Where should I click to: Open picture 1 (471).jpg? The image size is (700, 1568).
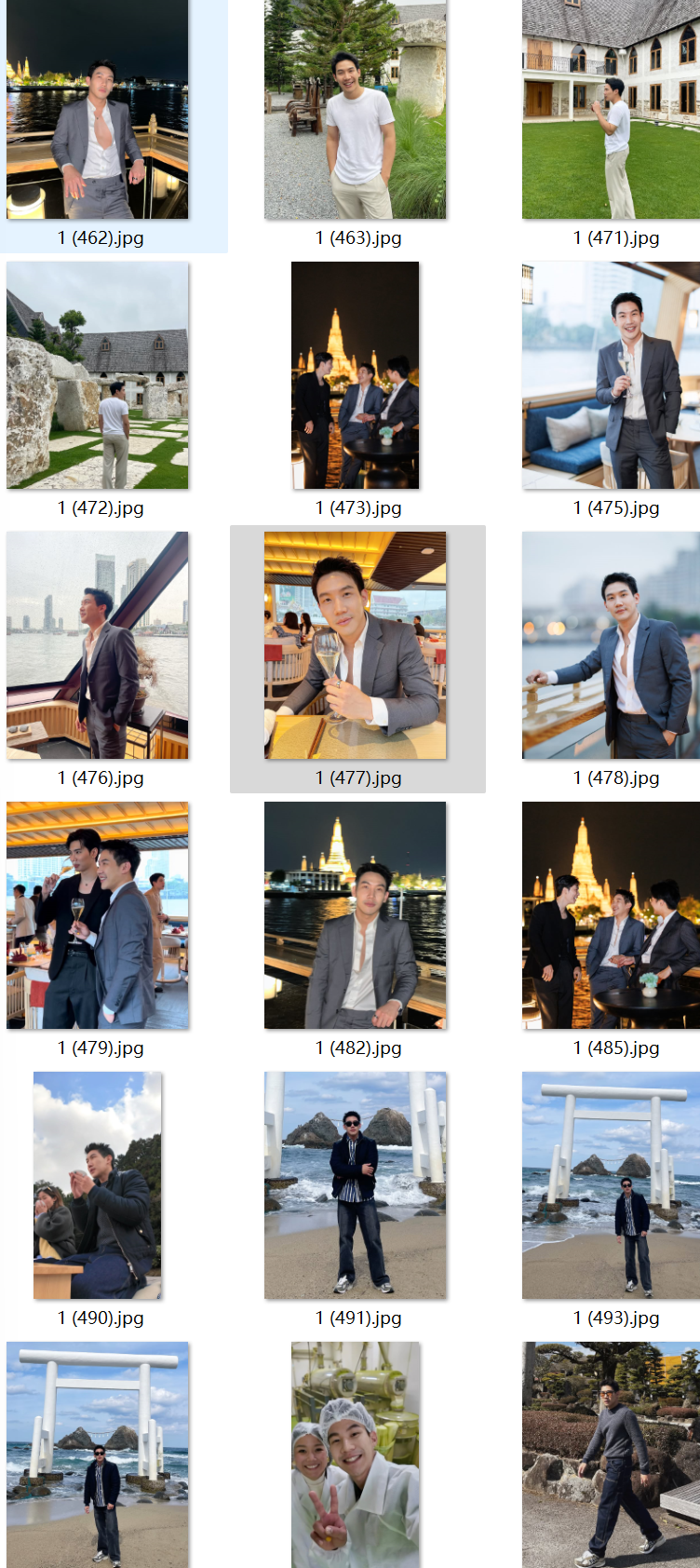(x=611, y=110)
